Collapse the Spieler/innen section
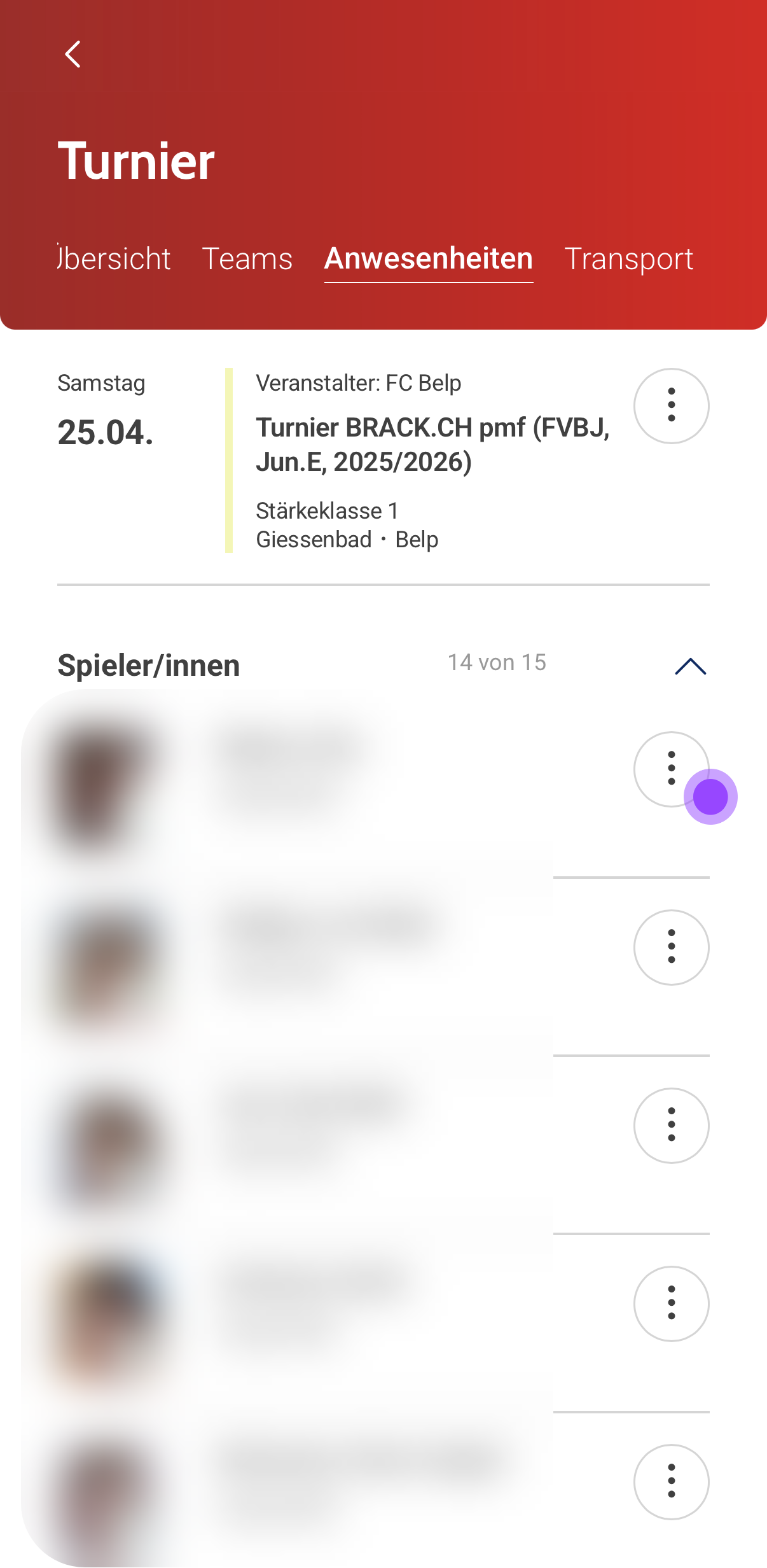The height and width of the screenshot is (1568, 767). click(690, 666)
